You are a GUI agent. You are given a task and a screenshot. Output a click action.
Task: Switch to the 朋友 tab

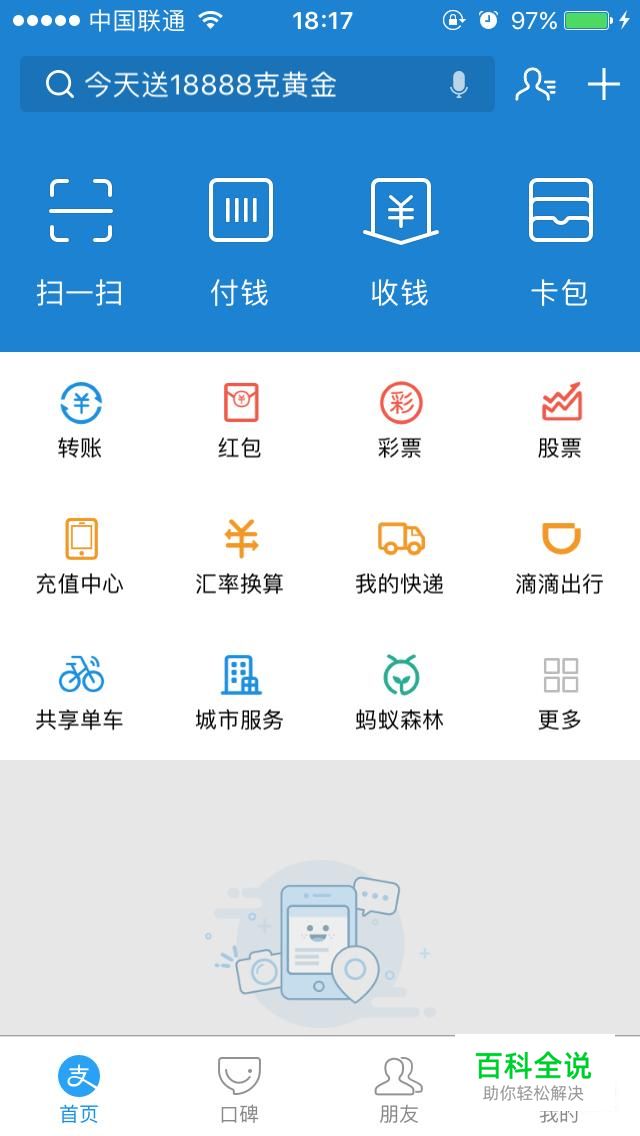tap(398, 1088)
